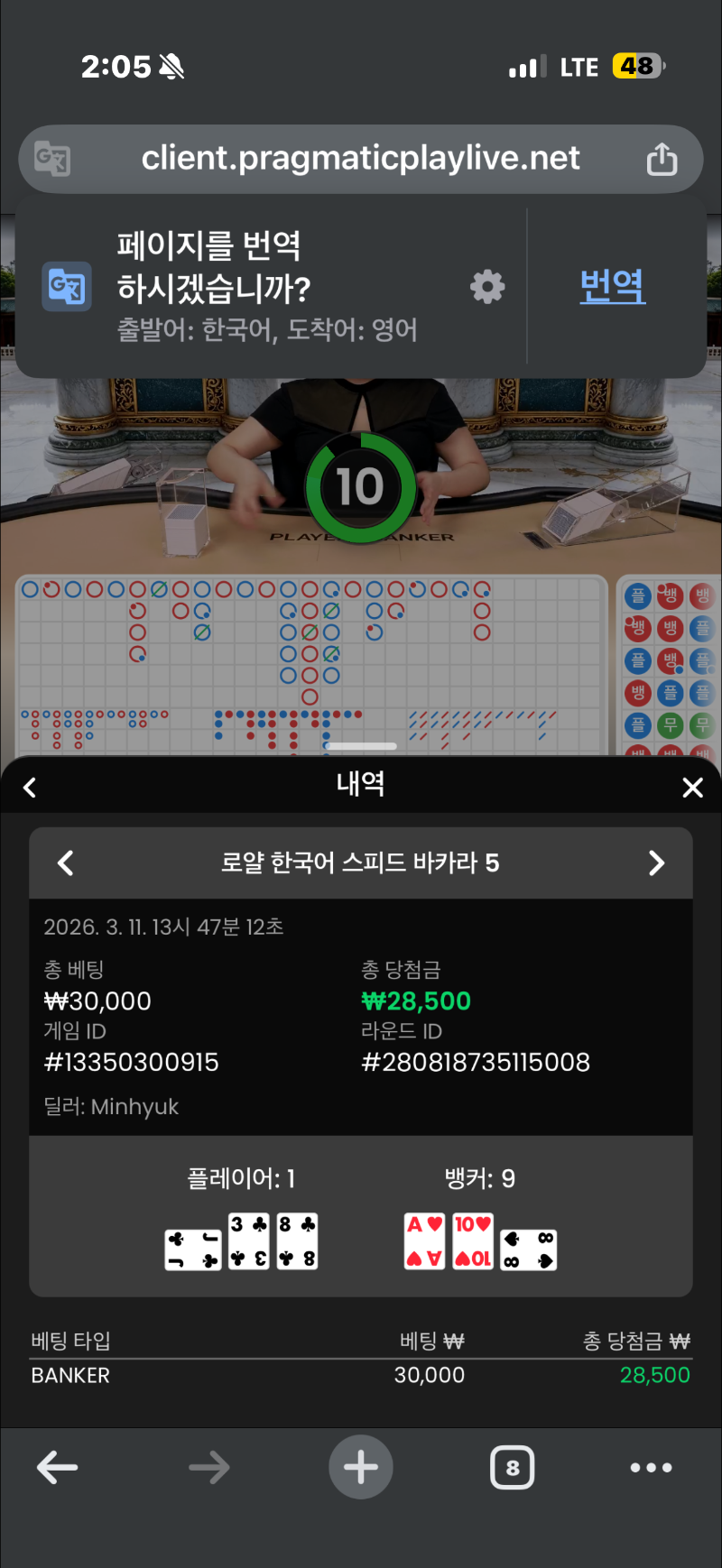Open translation settings gear
Viewport: 722px width, 1568px height.
487,287
